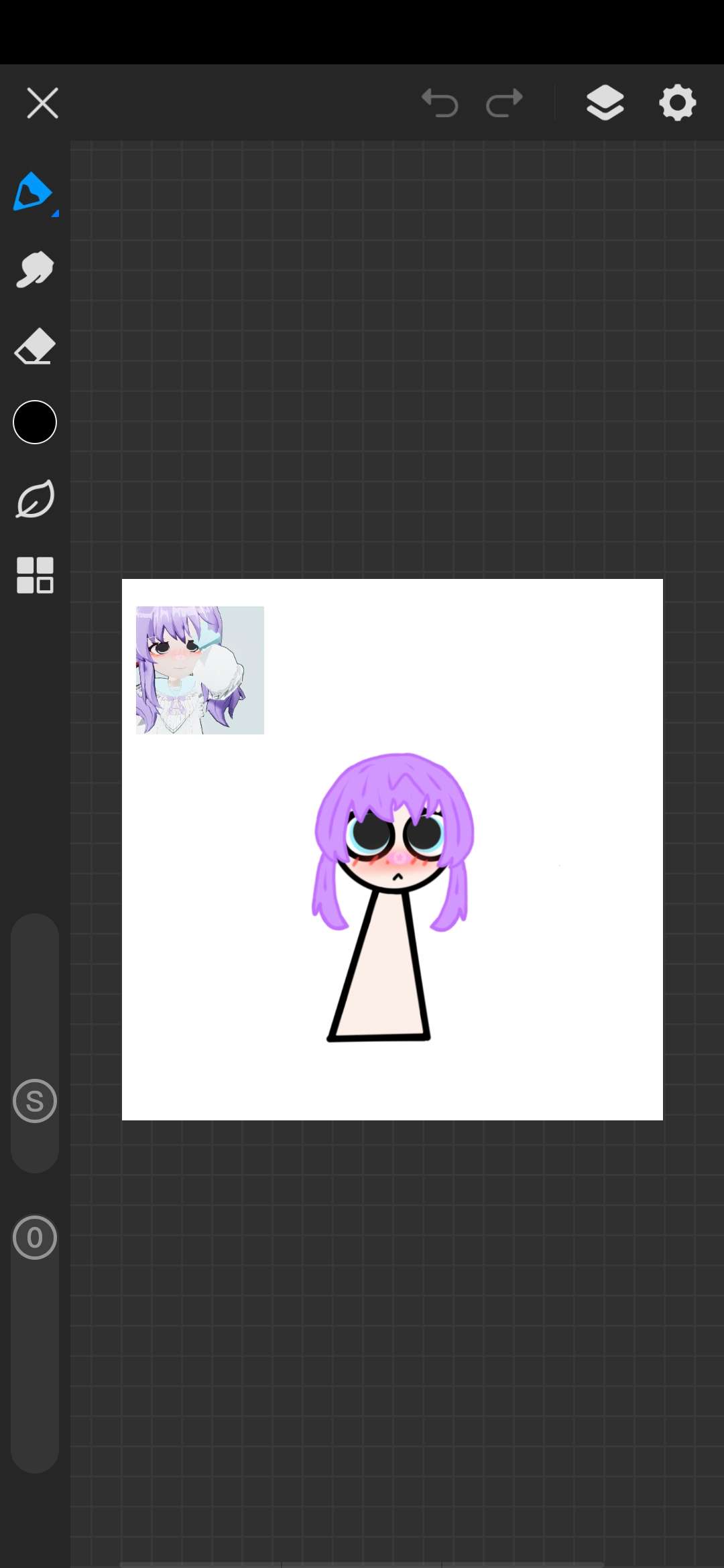
Task: Select the smudge tool
Action: point(35,269)
